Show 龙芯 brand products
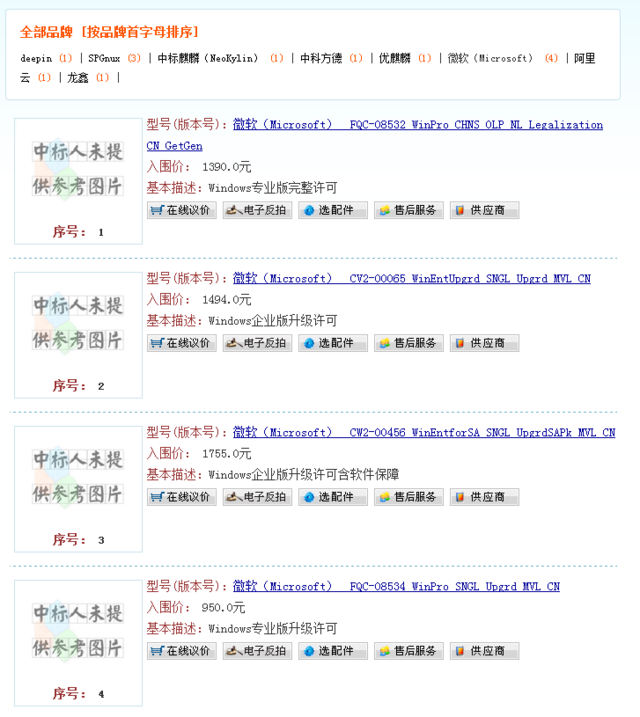This screenshot has width=640, height=717. (77, 78)
